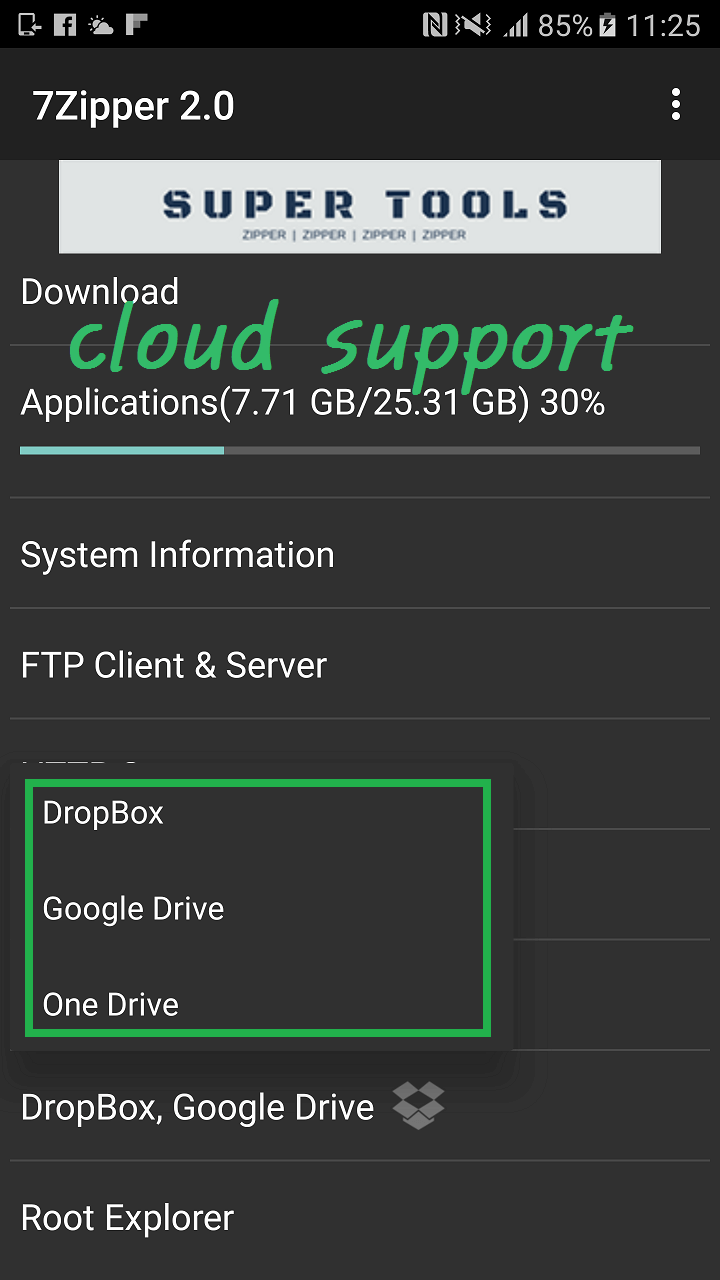The image size is (720, 1280).
Task: Open the overflow menu in 7Zipper
Action: point(676,104)
